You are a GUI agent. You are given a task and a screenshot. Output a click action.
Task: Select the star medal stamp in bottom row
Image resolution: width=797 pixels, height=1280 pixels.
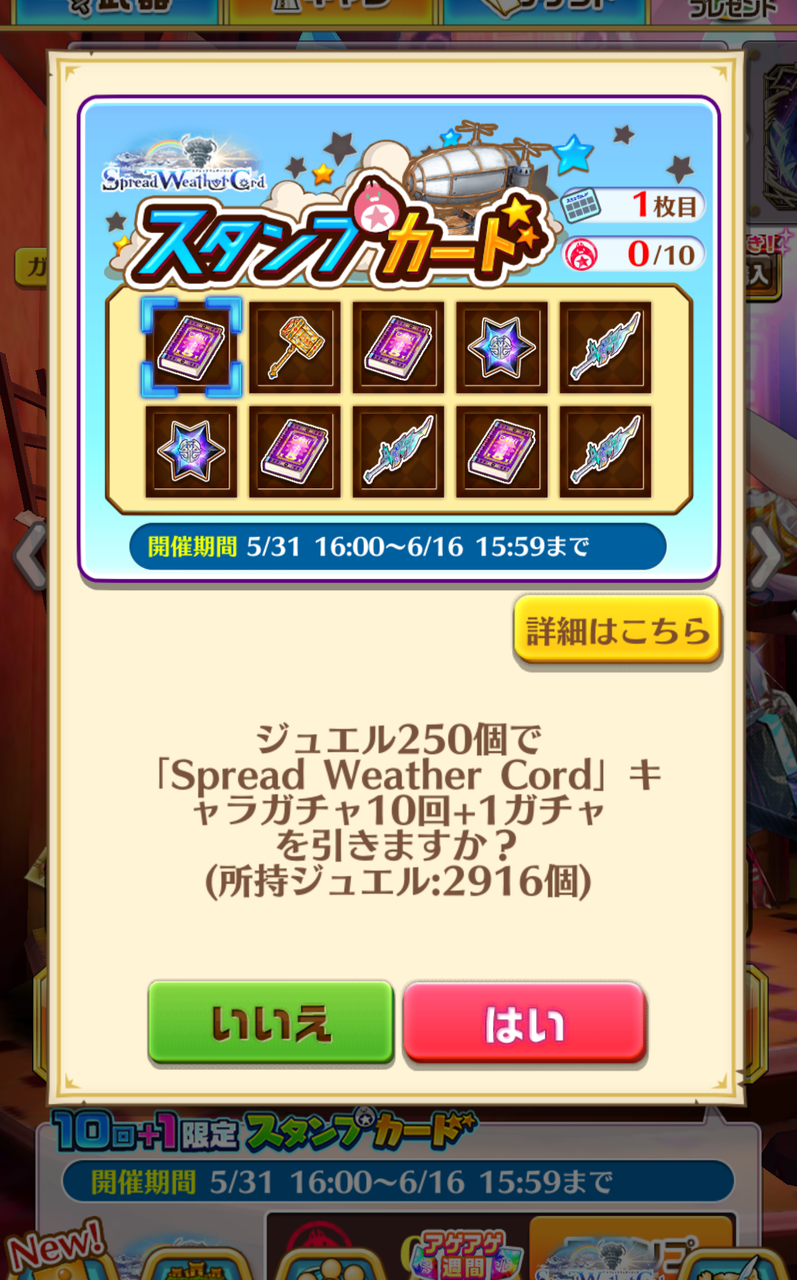[190, 449]
